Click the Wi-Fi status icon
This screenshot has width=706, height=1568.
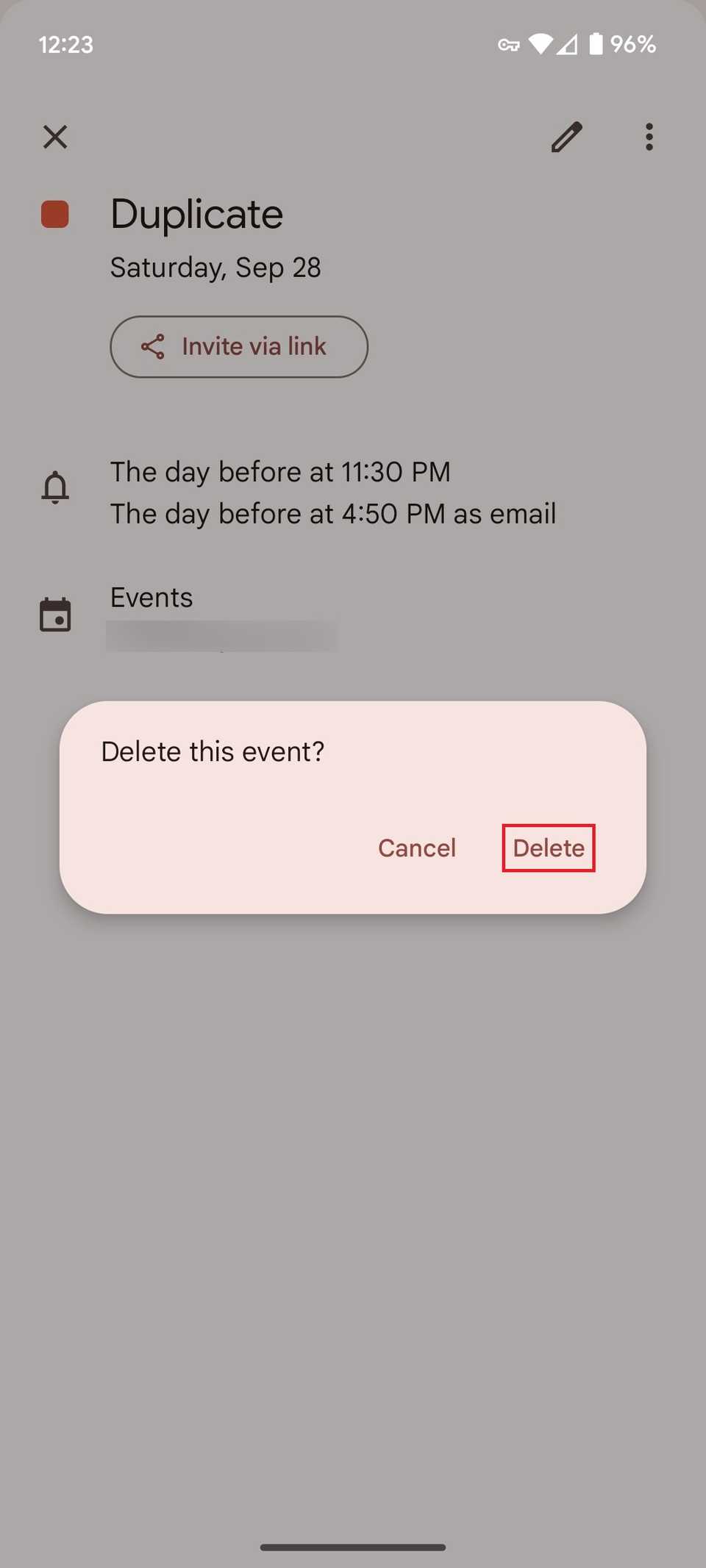click(541, 44)
